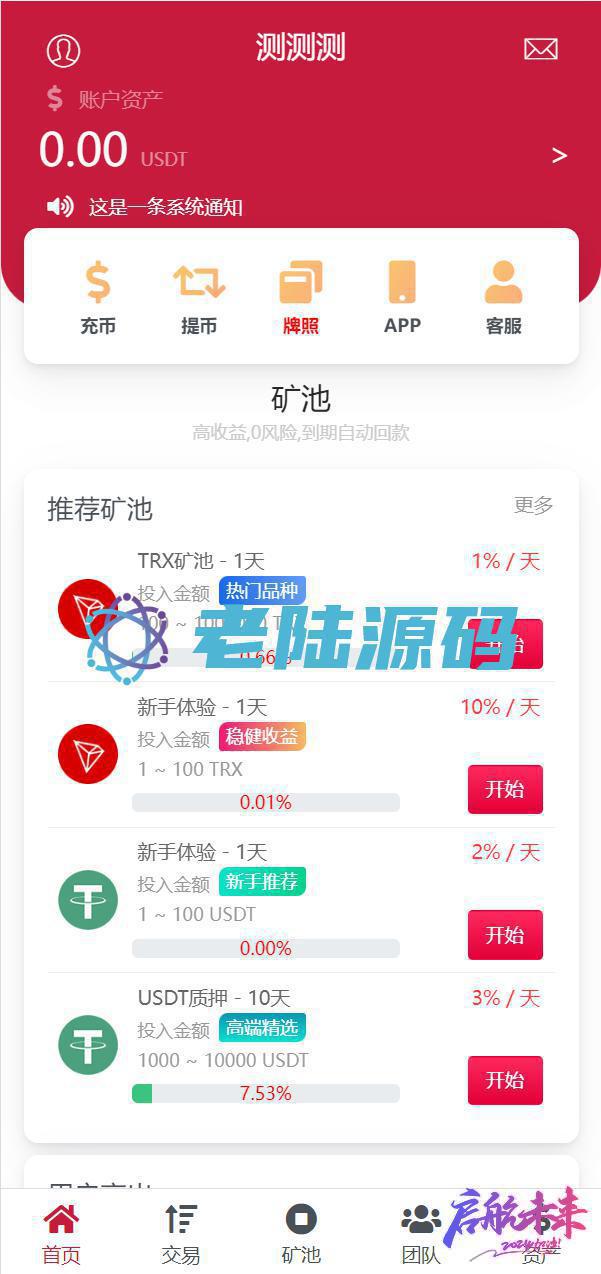This screenshot has width=601, height=1274.
Task: Start the USDT 1-100 新手体验 pool
Action: point(505,935)
